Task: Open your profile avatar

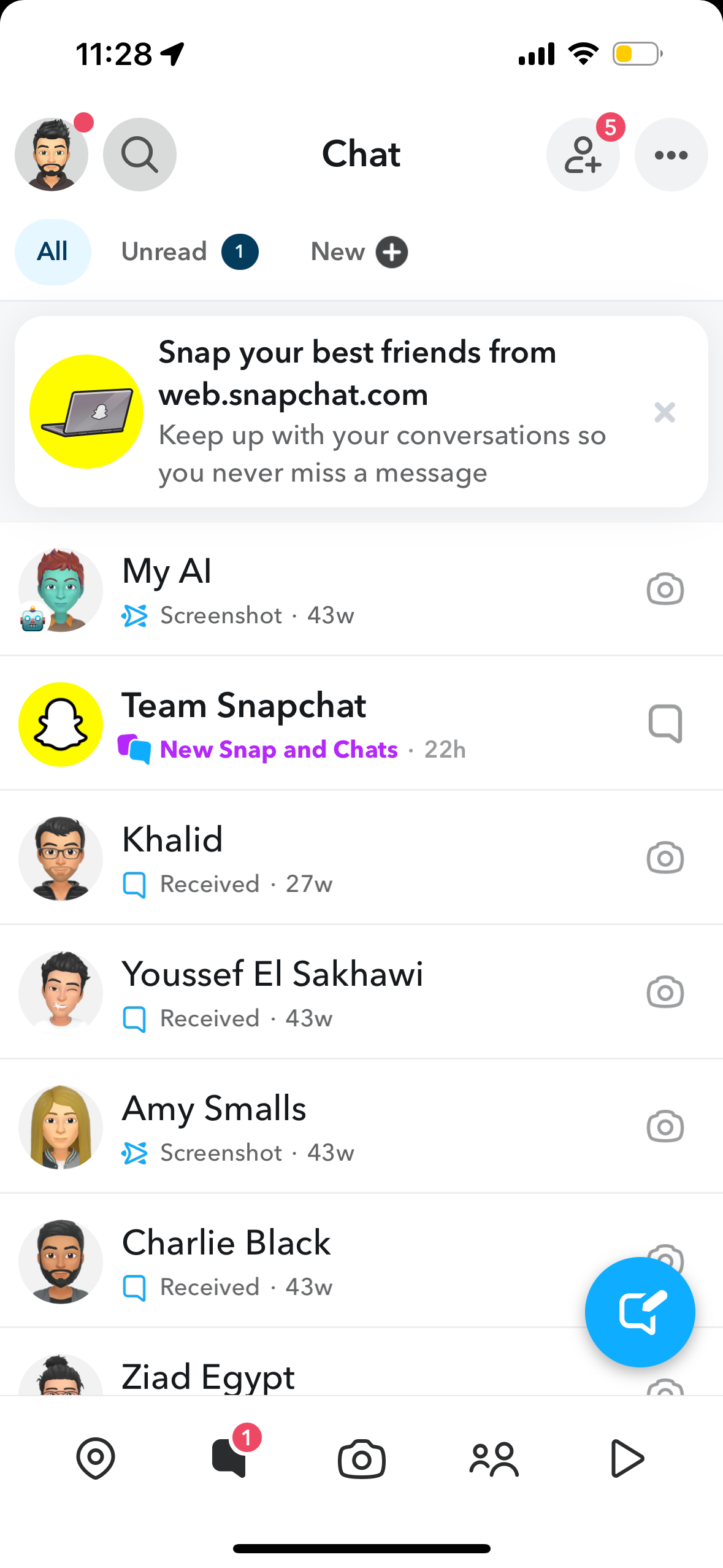Action: pos(52,154)
